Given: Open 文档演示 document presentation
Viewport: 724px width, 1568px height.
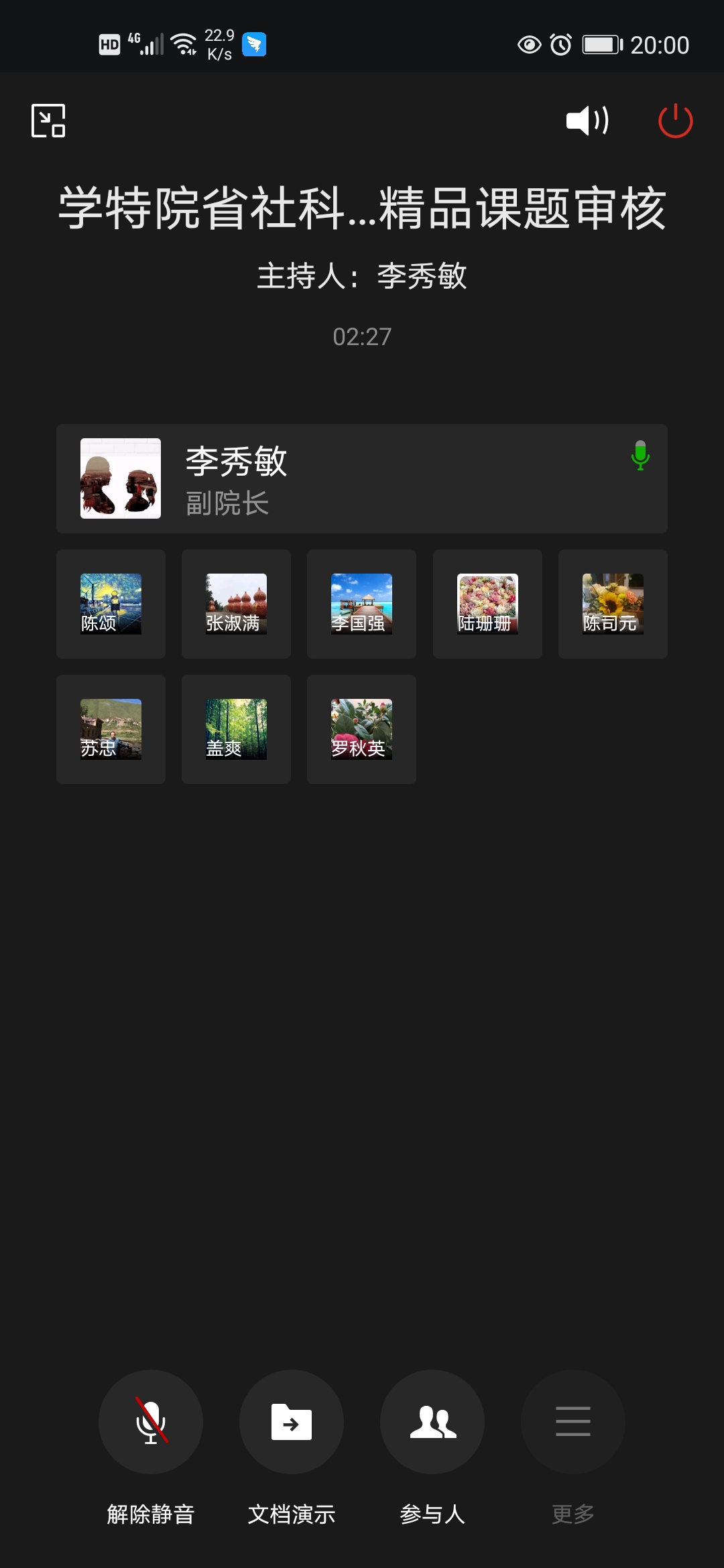Looking at the screenshot, I should point(292,1421).
